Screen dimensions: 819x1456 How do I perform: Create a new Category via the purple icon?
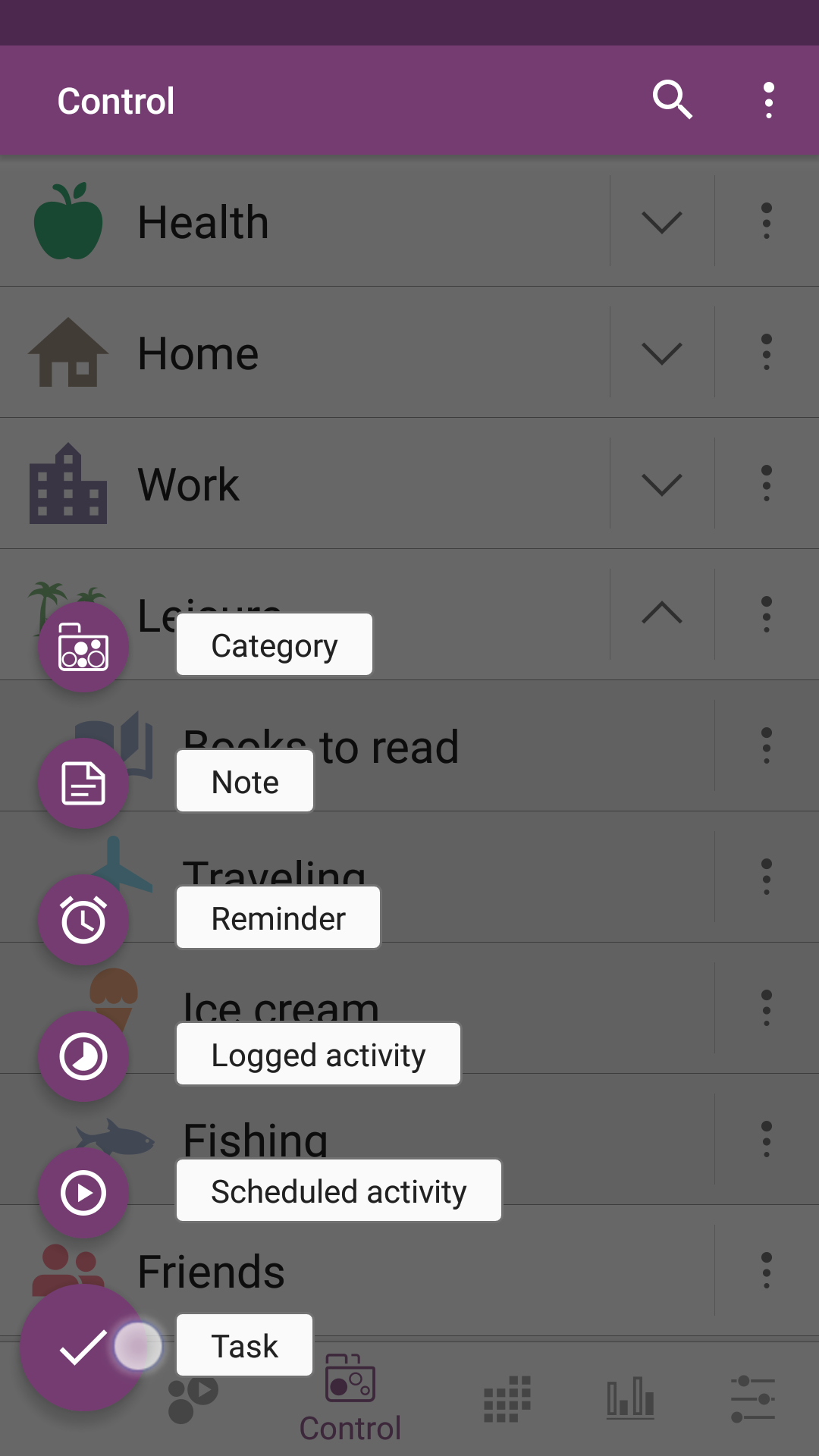point(83,647)
